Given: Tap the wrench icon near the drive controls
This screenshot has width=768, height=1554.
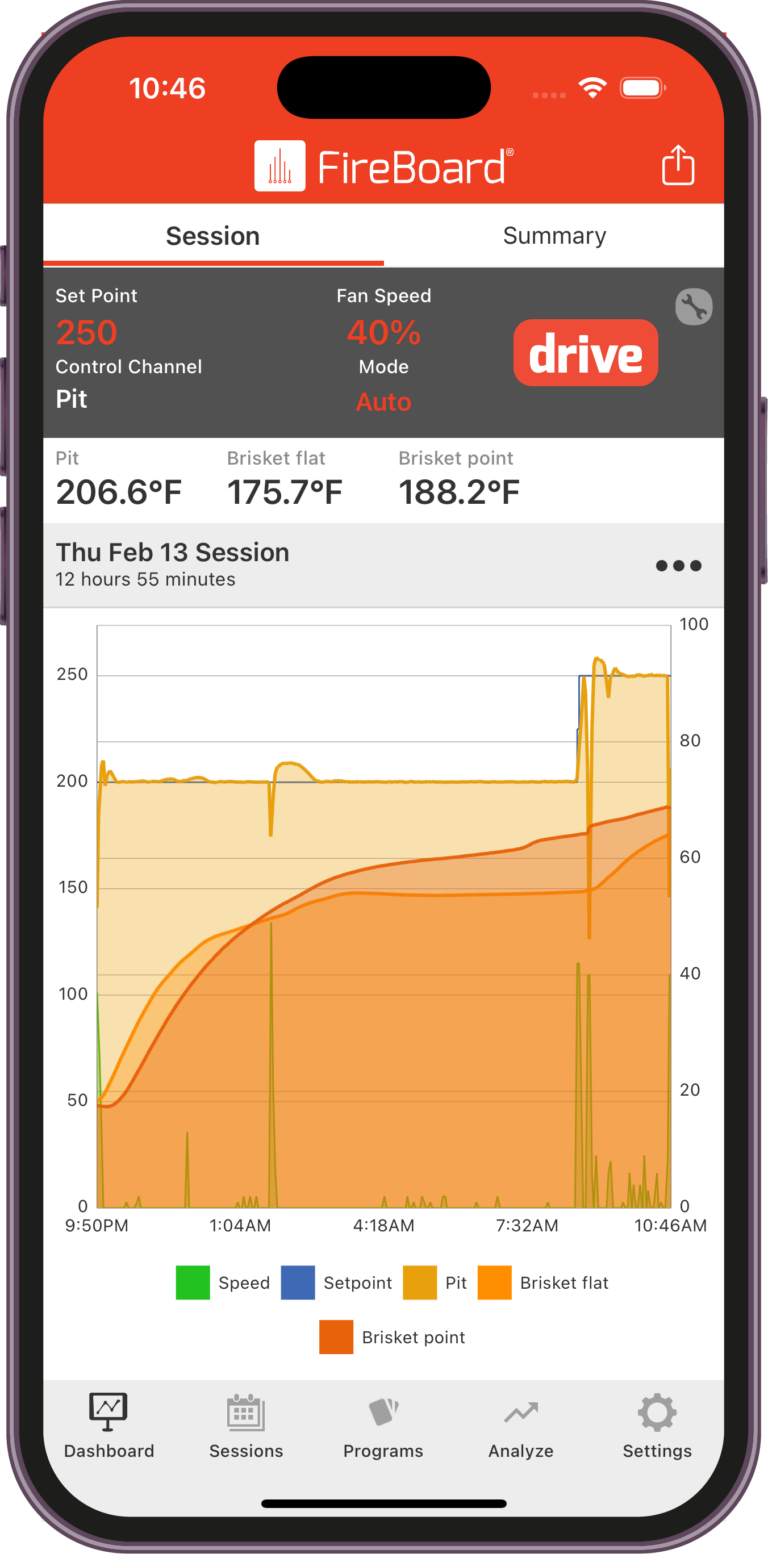Looking at the screenshot, I should [x=693, y=307].
